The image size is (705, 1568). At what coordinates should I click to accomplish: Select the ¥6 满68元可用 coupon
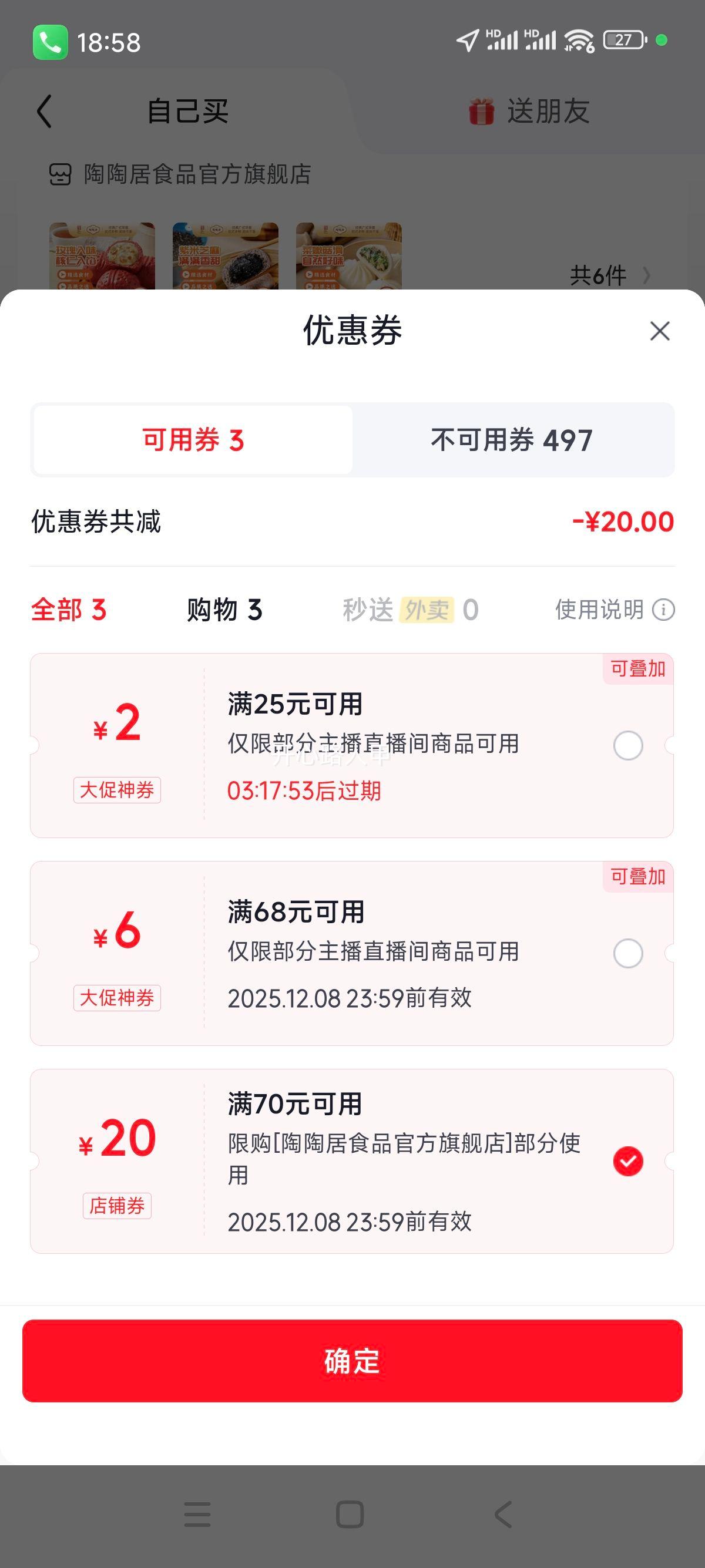(627, 953)
